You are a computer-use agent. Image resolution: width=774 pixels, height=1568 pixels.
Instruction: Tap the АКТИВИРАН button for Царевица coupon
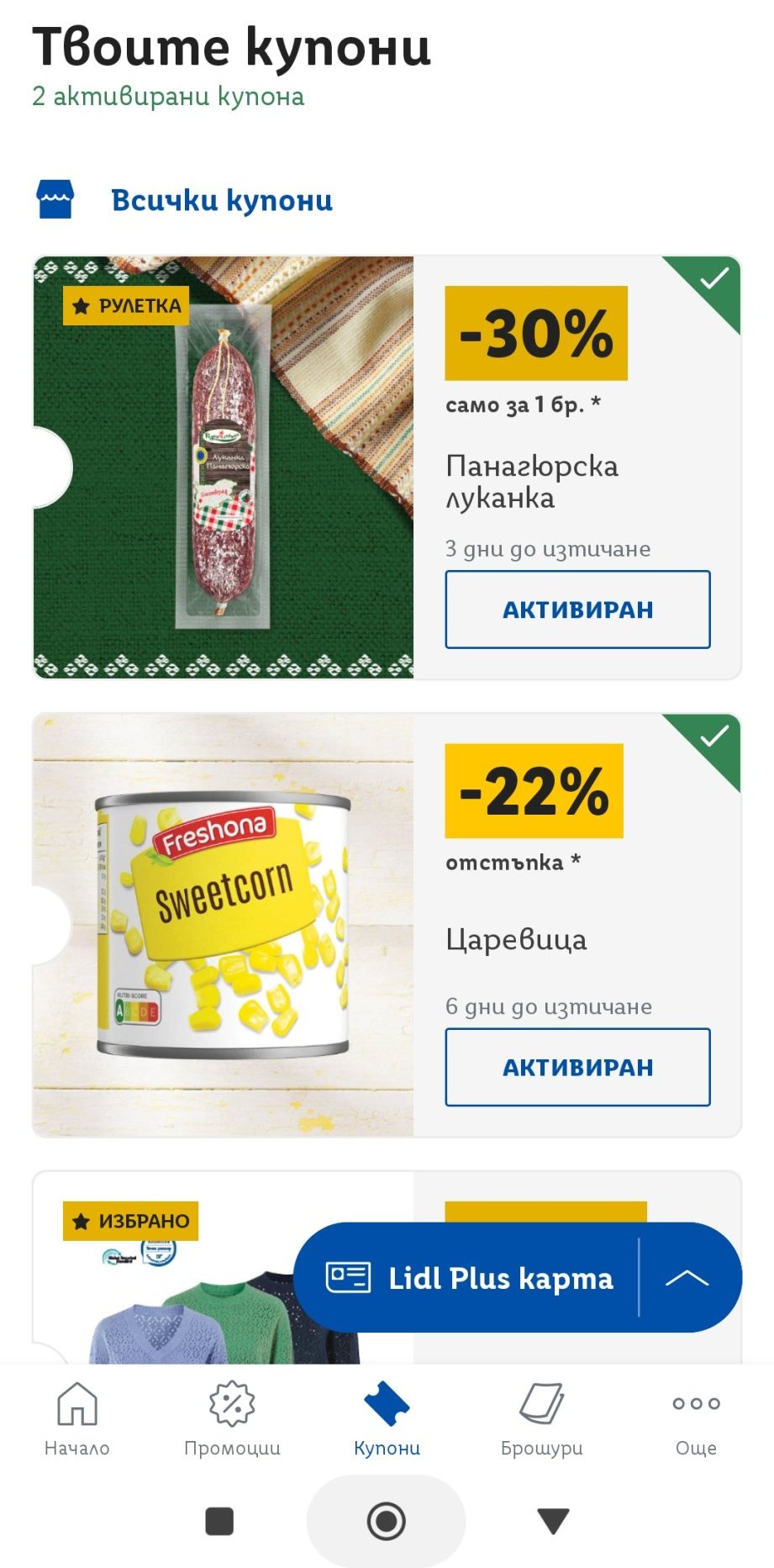[577, 1067]
